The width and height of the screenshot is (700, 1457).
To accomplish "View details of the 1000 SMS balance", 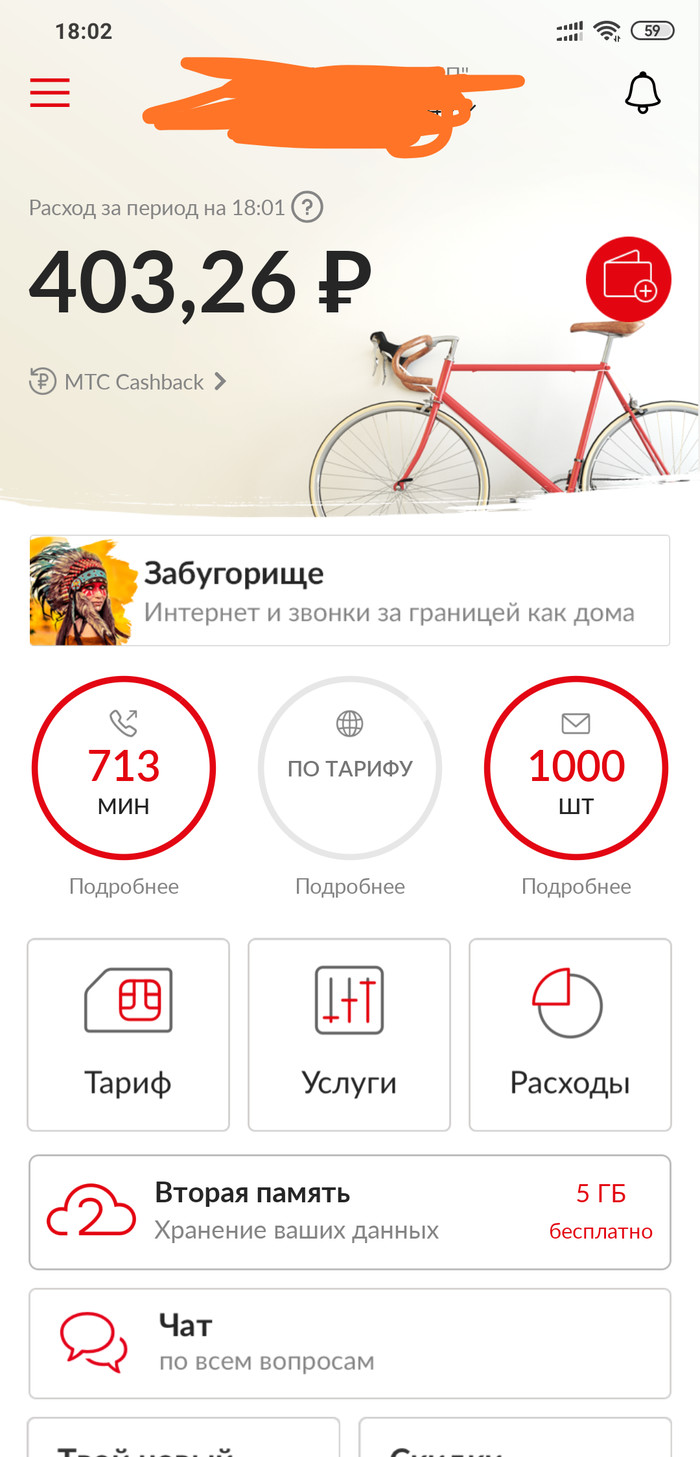I will [576, 768].
